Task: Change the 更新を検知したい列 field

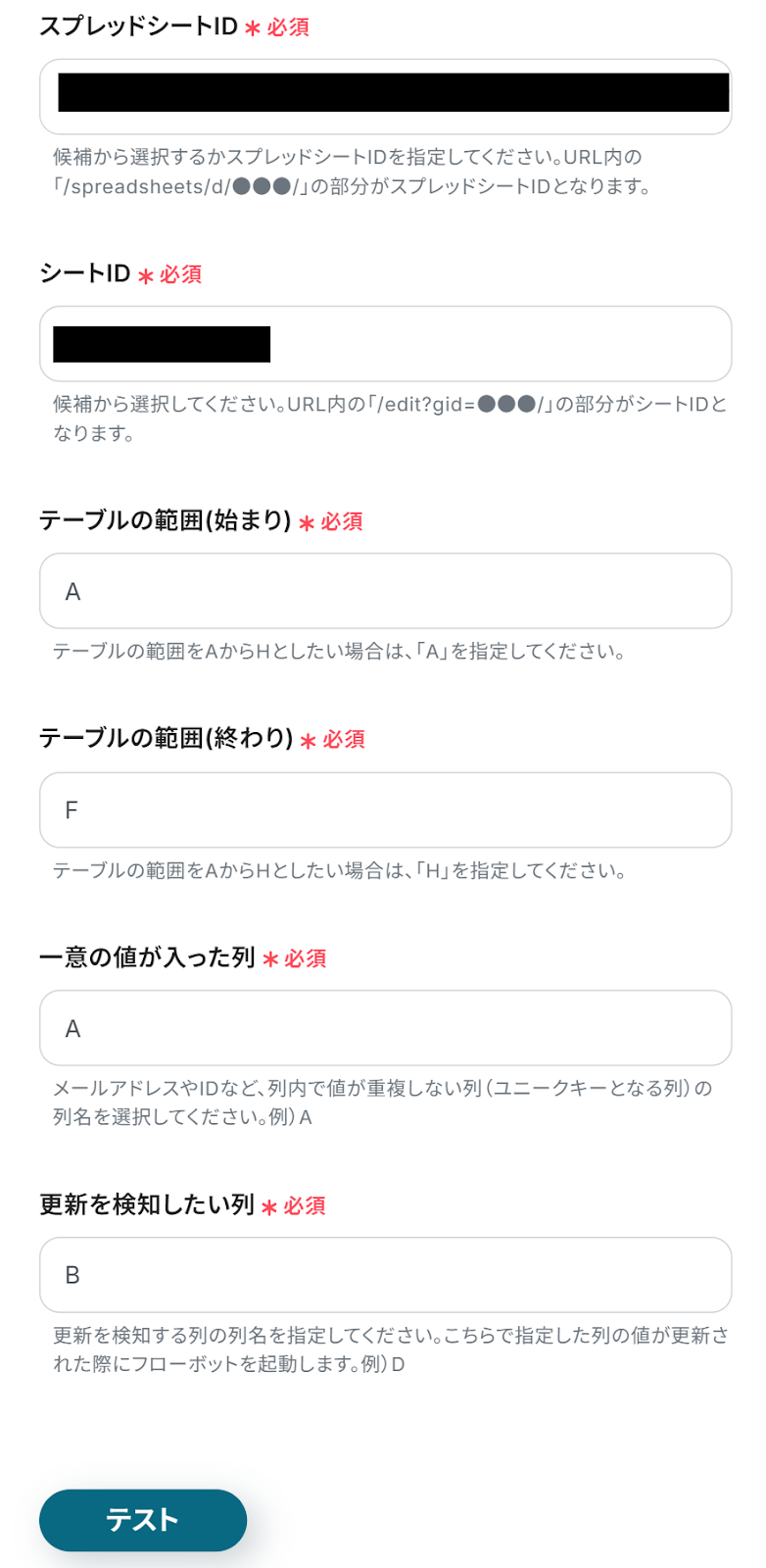Action: [x=385, y=1275]
